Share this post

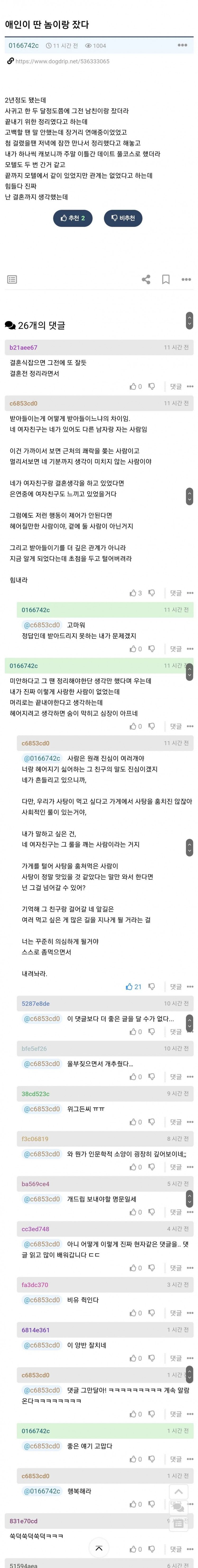click(146, 279)
